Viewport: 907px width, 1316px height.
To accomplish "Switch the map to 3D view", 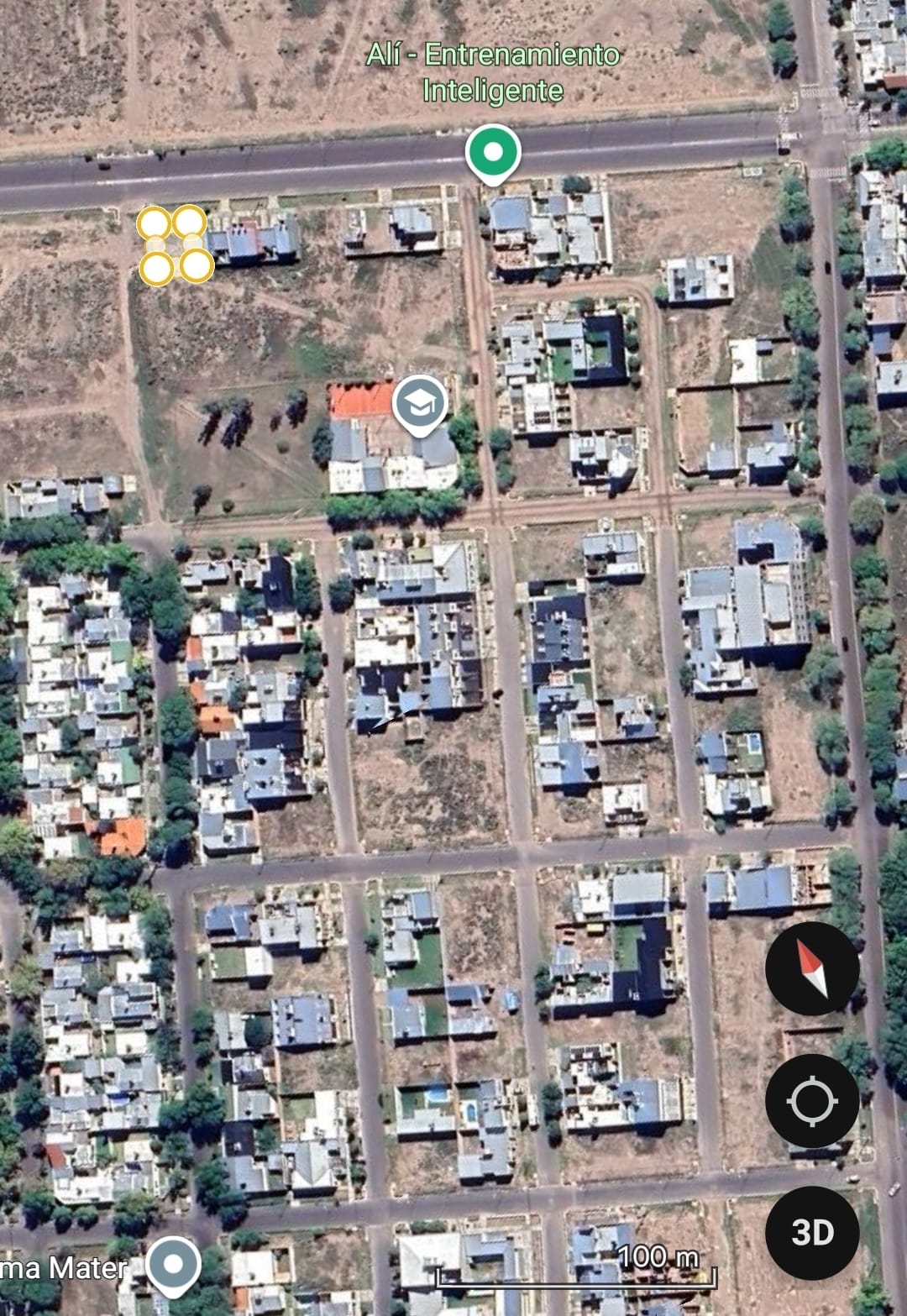I will [811, 1232].
